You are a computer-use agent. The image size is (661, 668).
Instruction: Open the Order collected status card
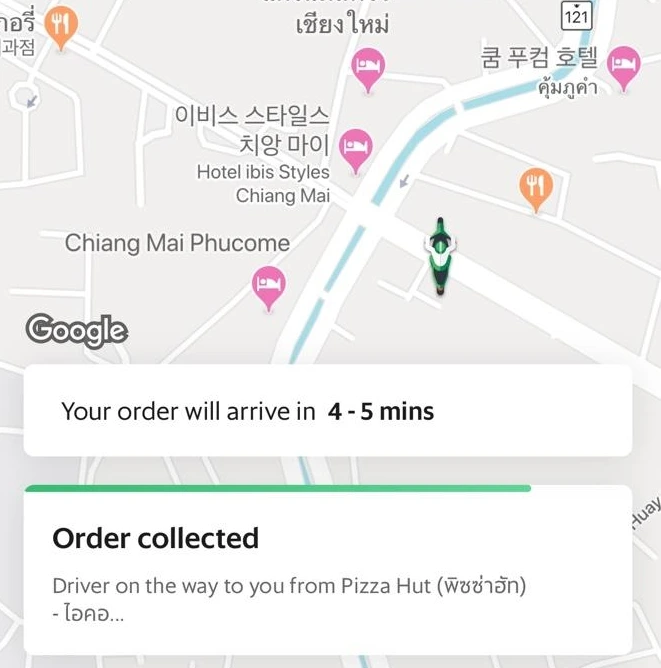click(328, 570)
